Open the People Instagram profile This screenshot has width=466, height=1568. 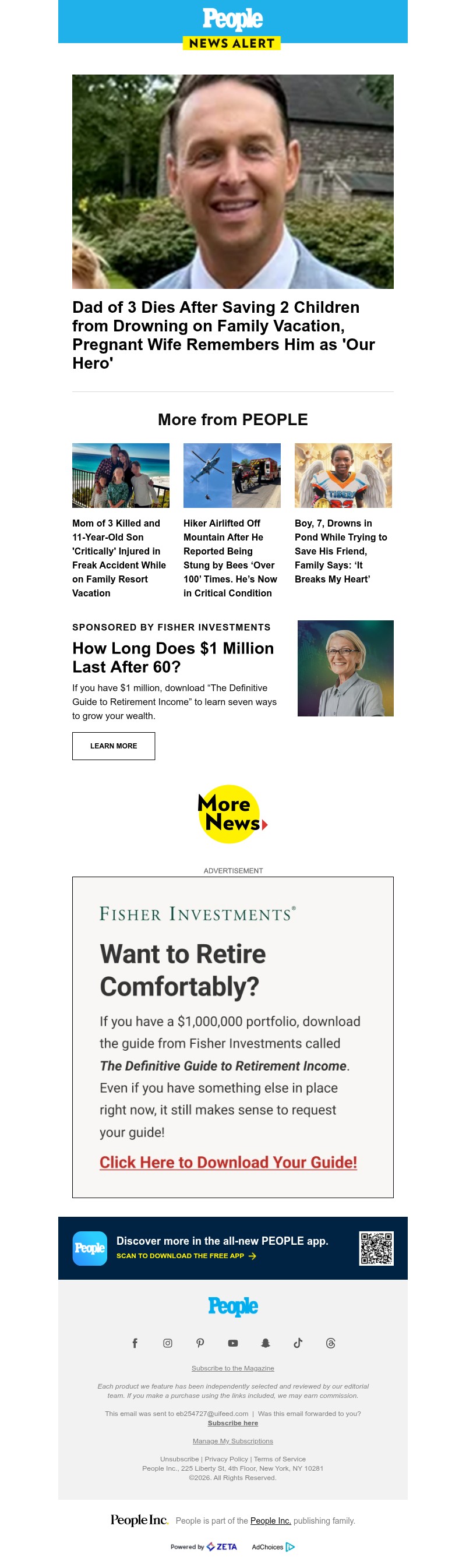tap(168, 1343)
